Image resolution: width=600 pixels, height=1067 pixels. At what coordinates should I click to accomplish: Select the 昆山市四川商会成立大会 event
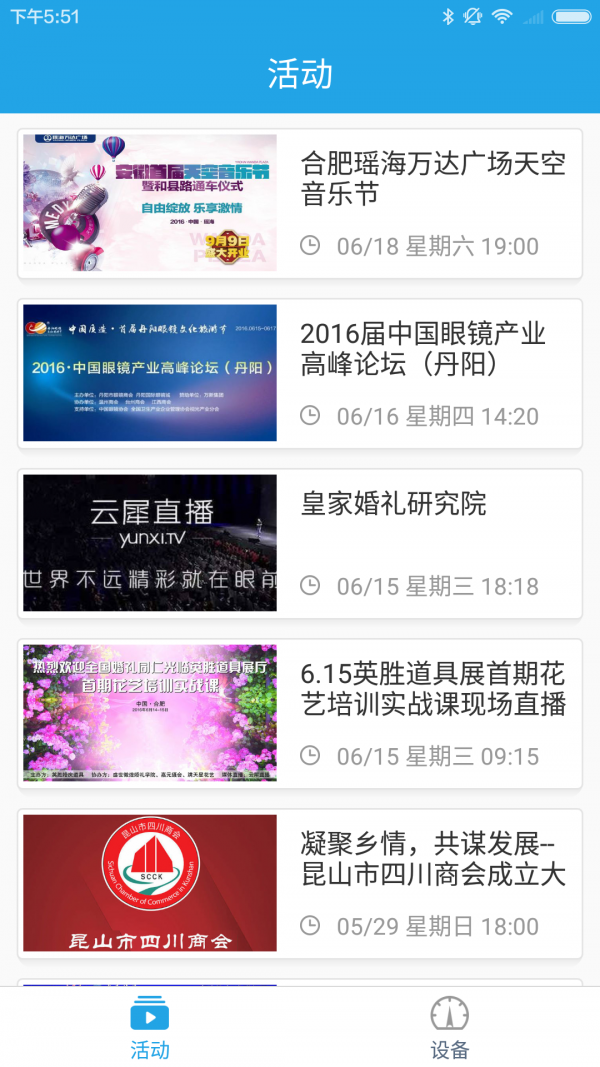300,884
